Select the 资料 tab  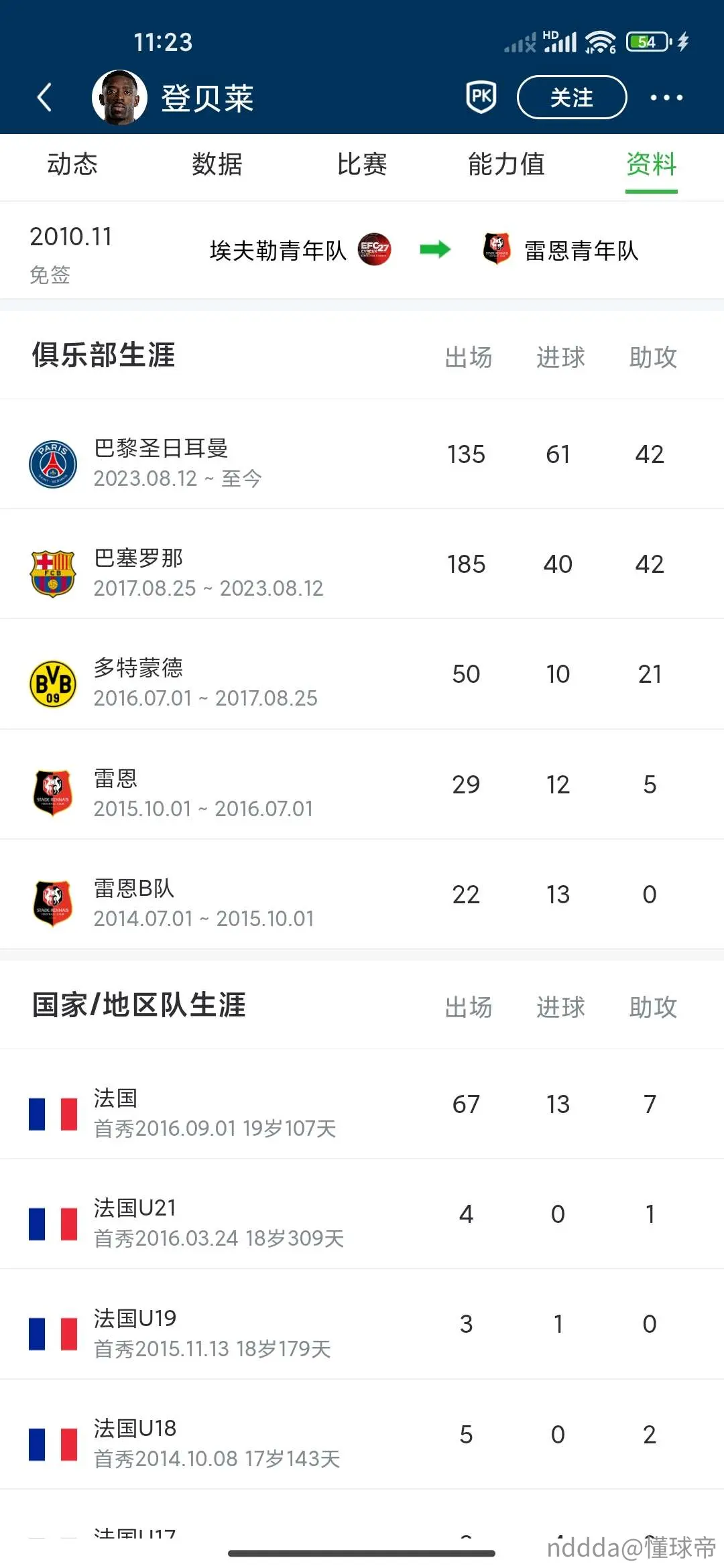(x=652, y=164)
